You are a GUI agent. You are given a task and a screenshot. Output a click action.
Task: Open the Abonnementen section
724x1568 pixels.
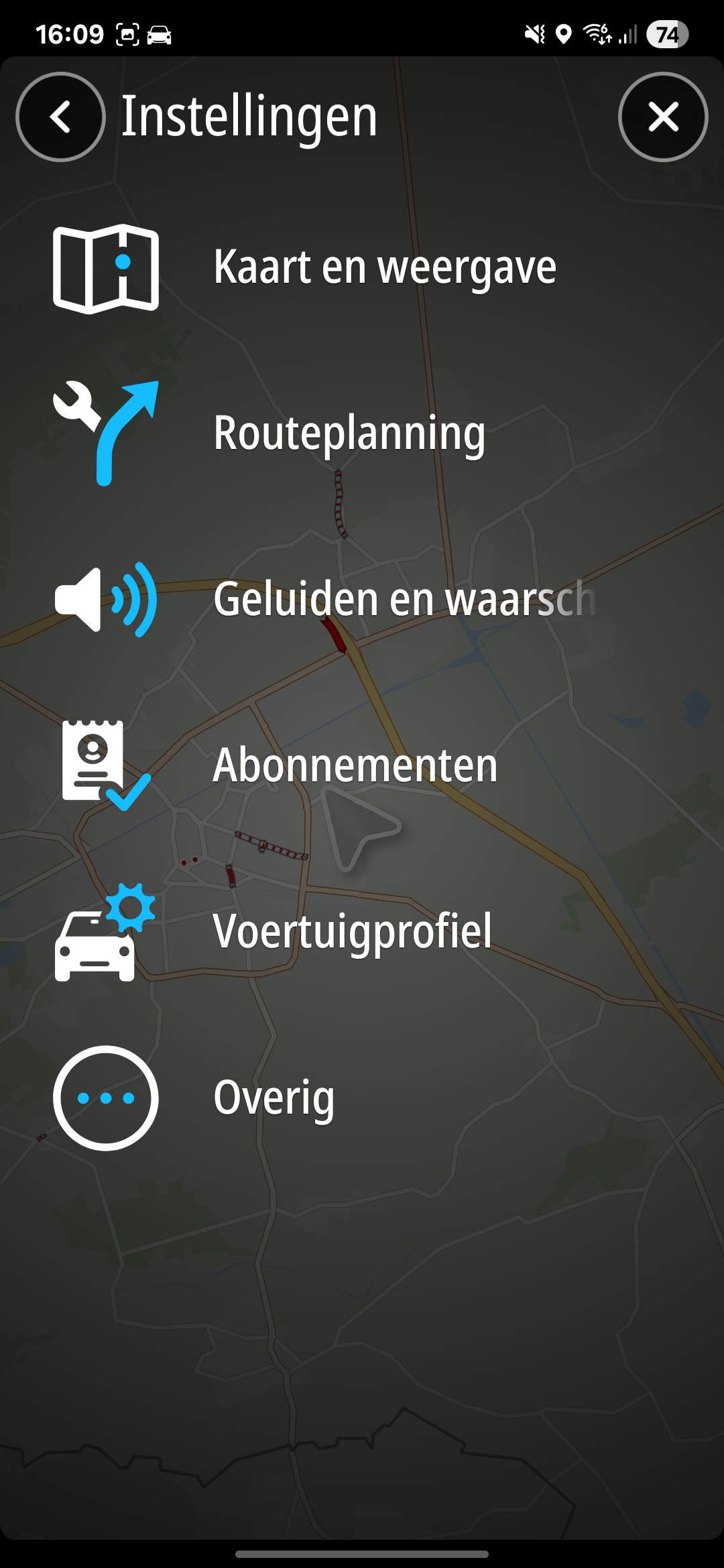pos(355,765)
